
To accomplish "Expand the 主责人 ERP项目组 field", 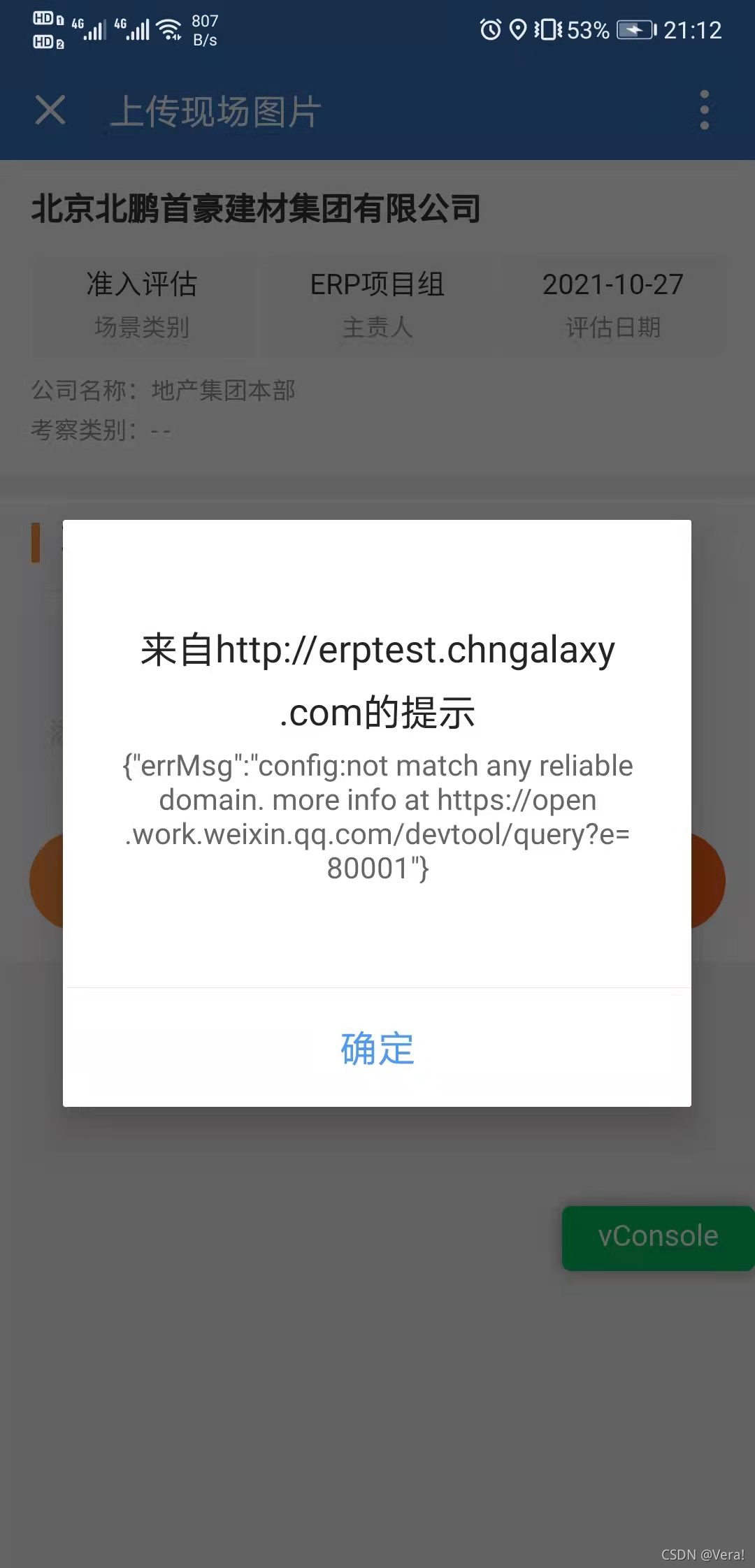I will (x=377, y=306).
